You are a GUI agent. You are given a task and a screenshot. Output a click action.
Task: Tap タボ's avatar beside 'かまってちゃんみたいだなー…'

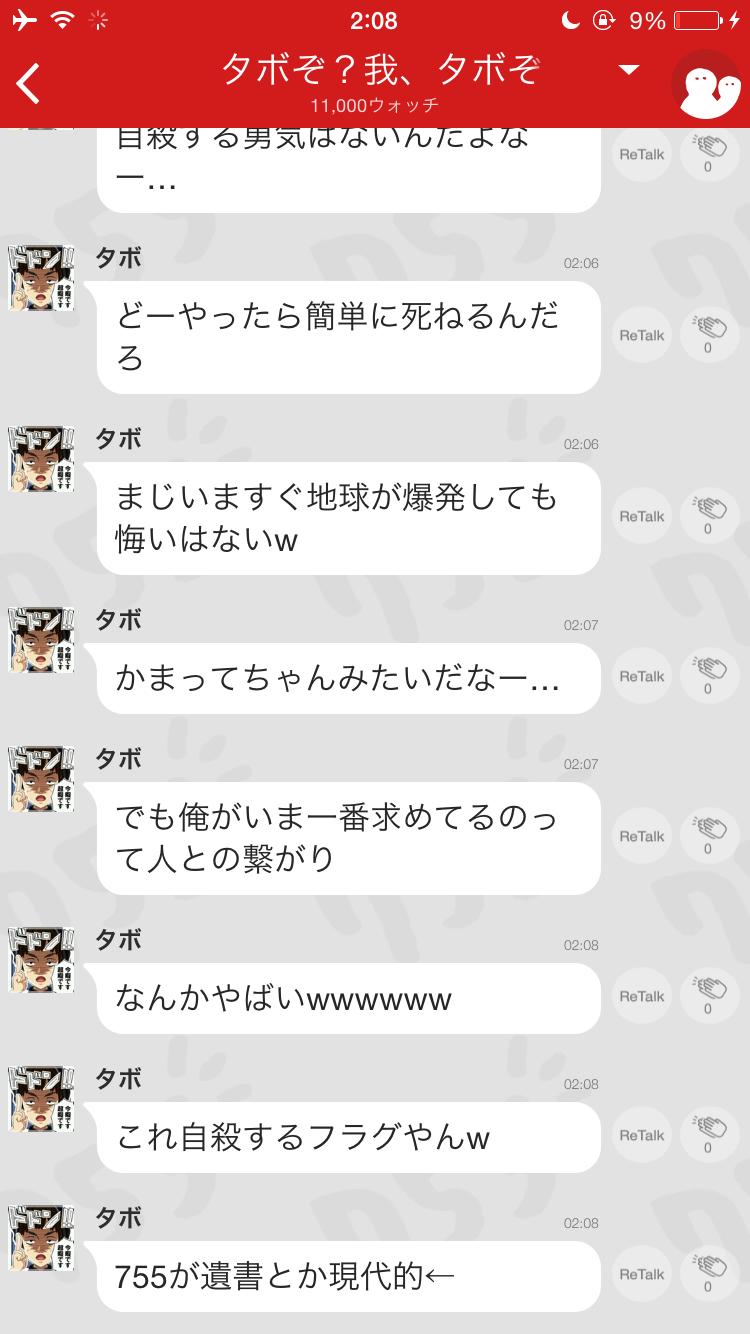[x=40, y=645]
